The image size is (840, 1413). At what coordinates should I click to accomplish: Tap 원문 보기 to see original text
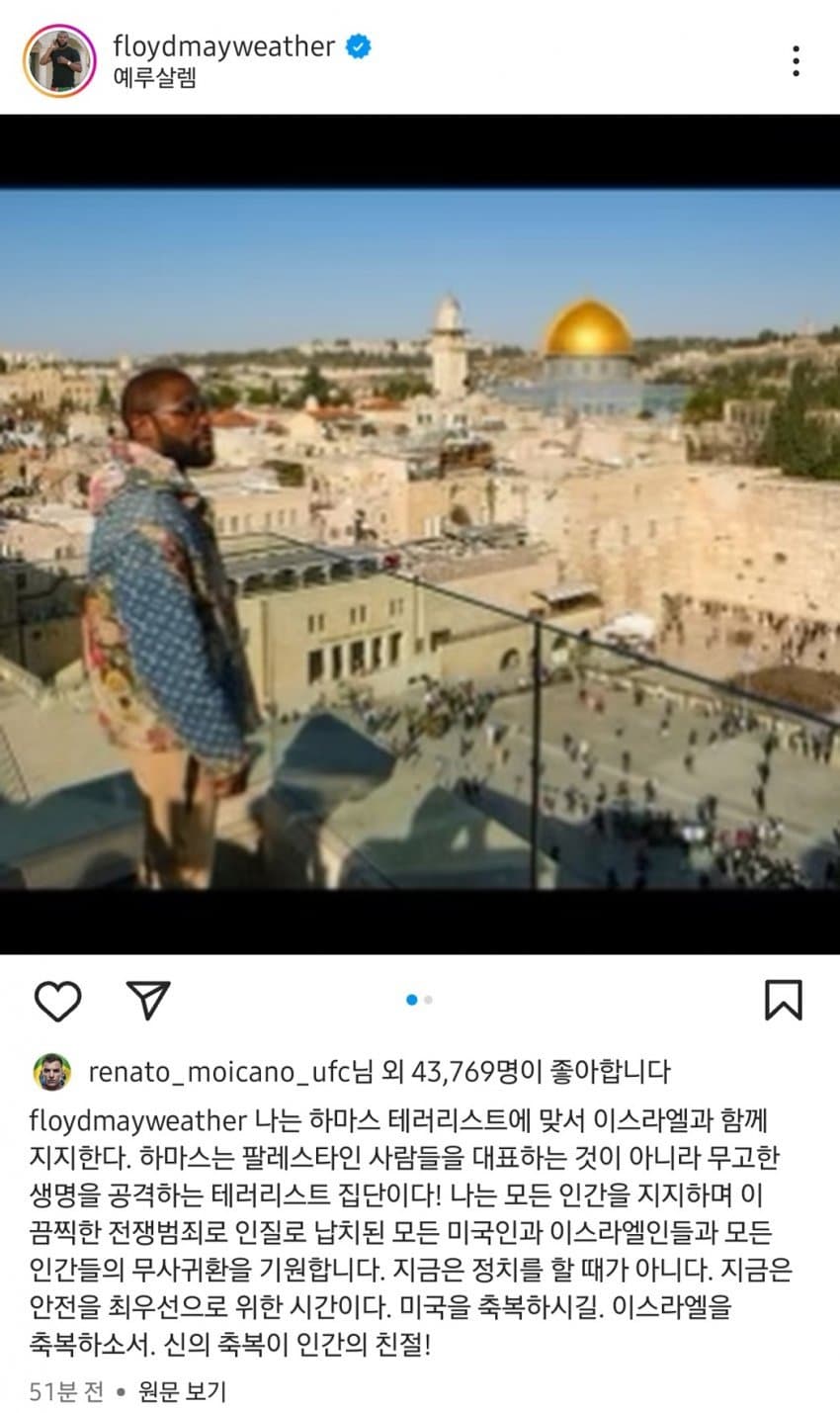183,1391
